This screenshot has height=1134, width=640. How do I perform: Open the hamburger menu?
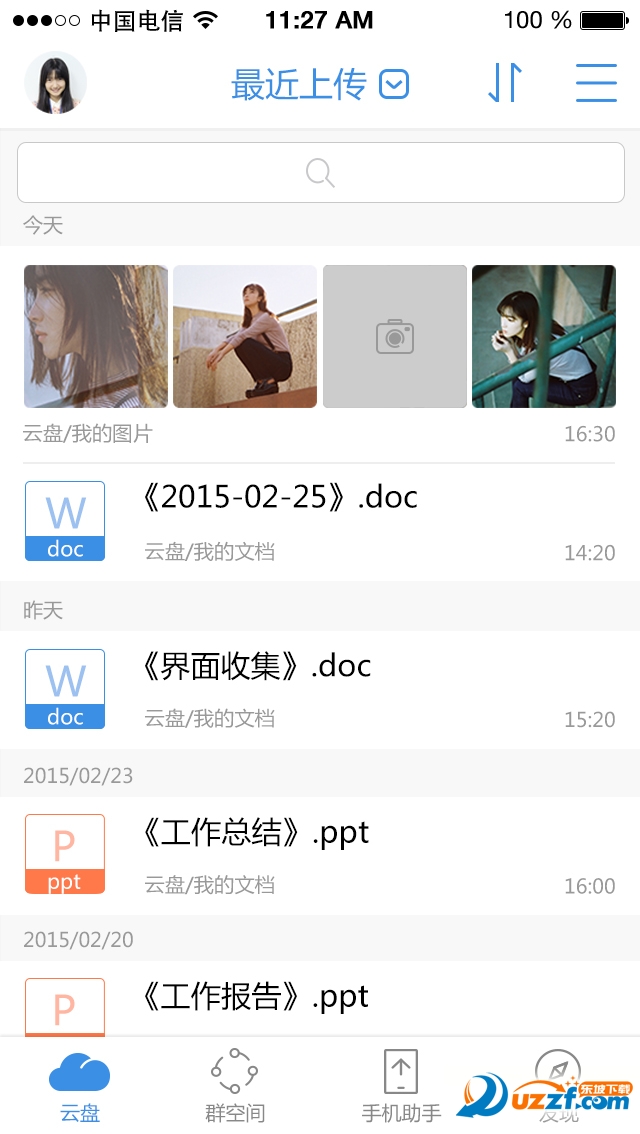(x=596, y=83)
